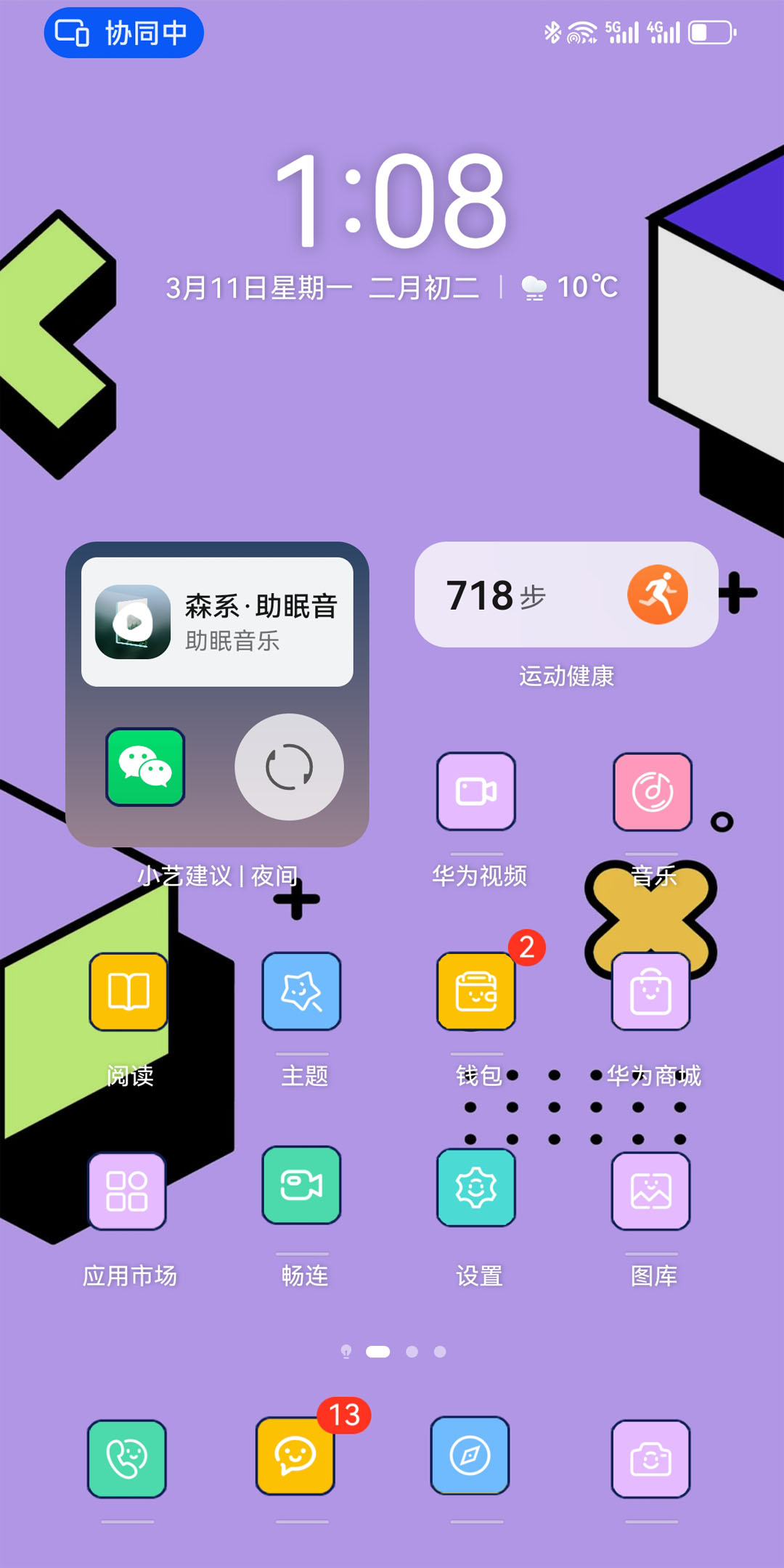Open the camera in the dock

click(650, 1458)
